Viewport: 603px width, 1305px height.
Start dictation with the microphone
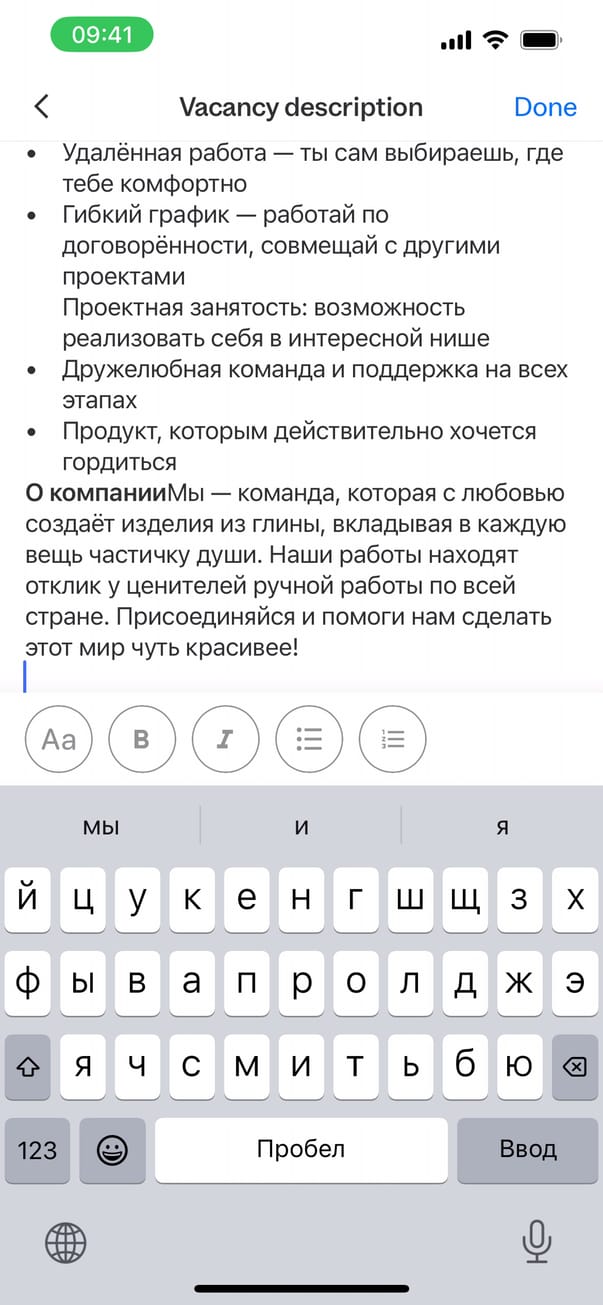537,1243
